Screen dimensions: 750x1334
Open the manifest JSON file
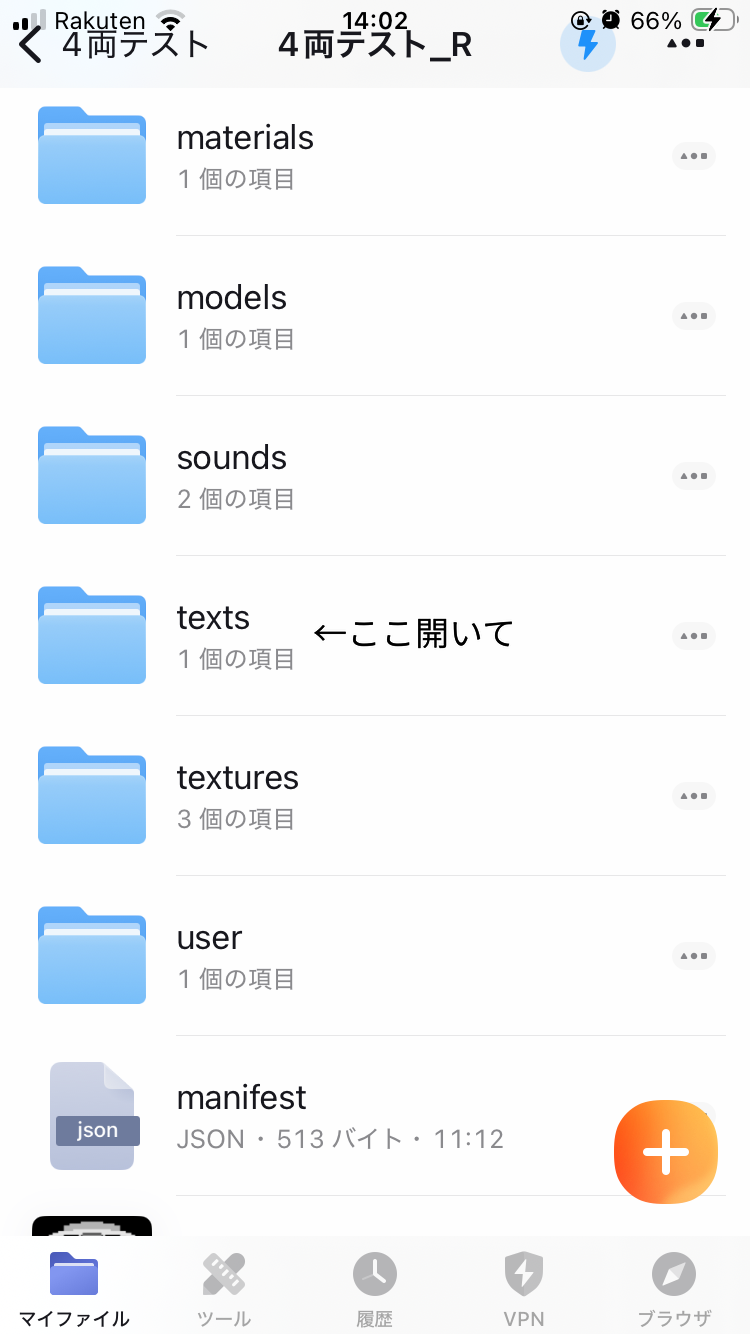(240, 1116)
